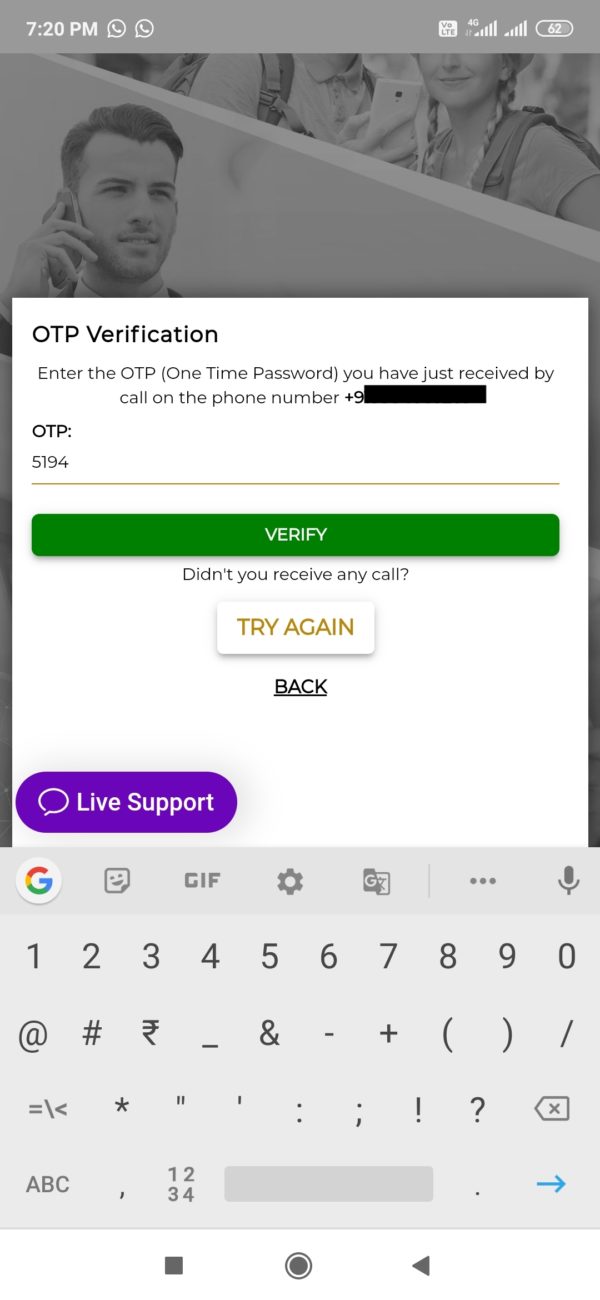Screen dimensions: 600x1300
Task: Focus the OTP input field
Action: click(295, 463)
